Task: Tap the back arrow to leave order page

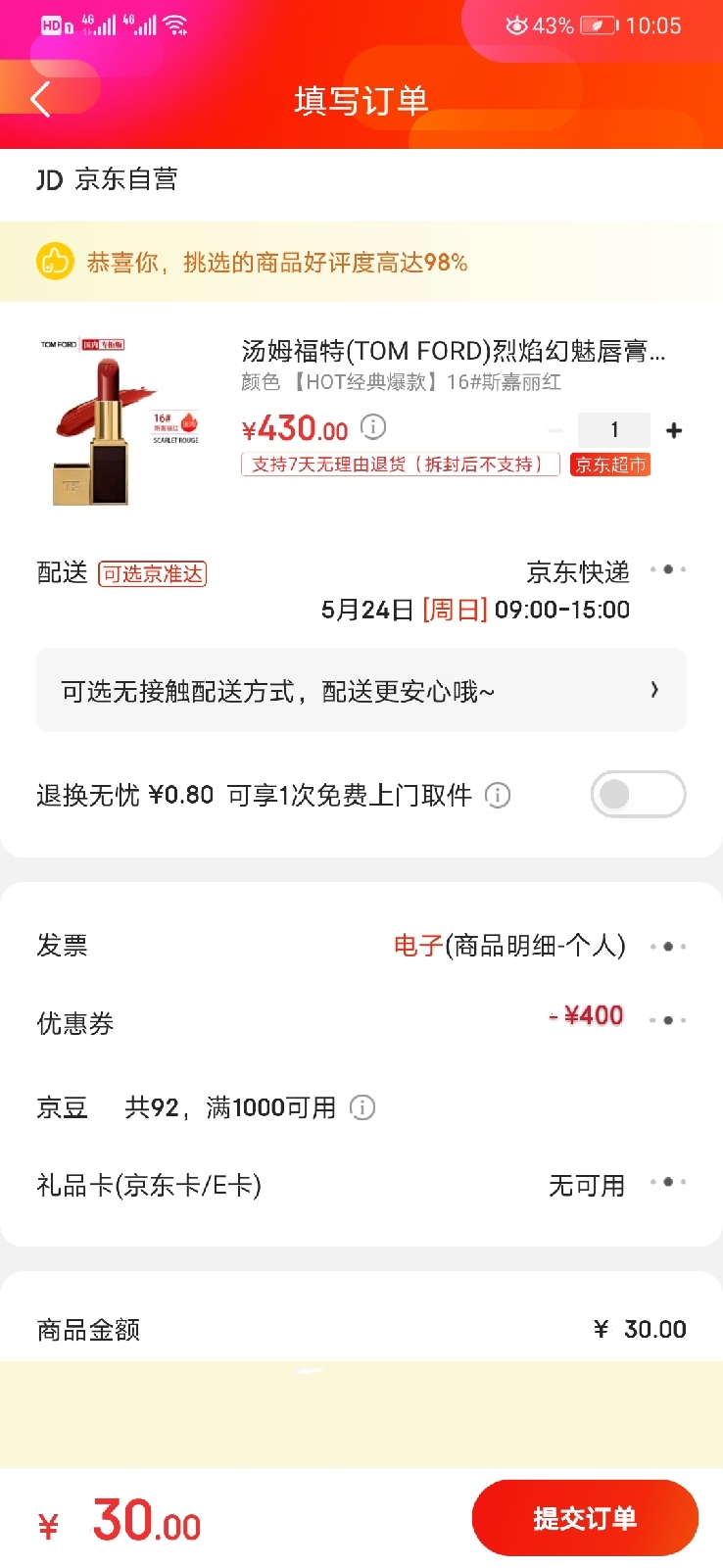Action: pos(40,99)
